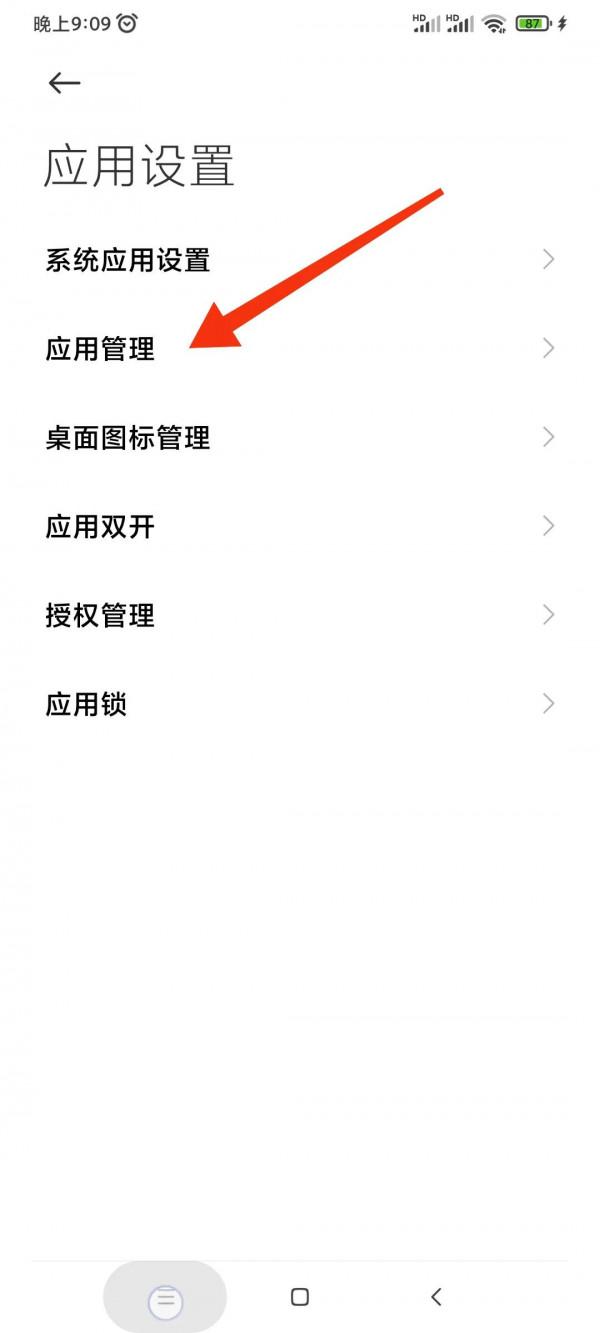Tap the system back button in navigation bar

click(x=436, y=1297)
